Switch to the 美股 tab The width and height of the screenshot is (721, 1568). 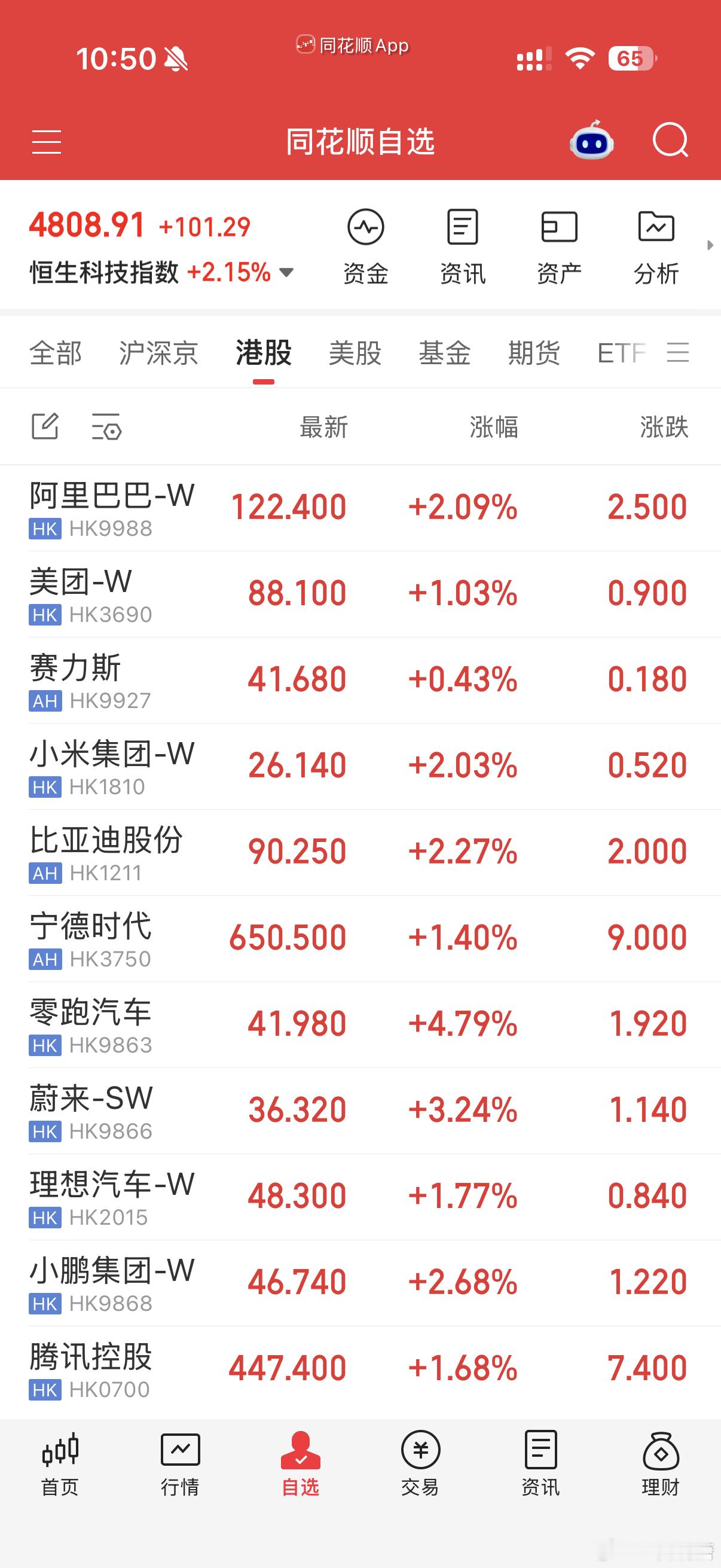(355, 353)
